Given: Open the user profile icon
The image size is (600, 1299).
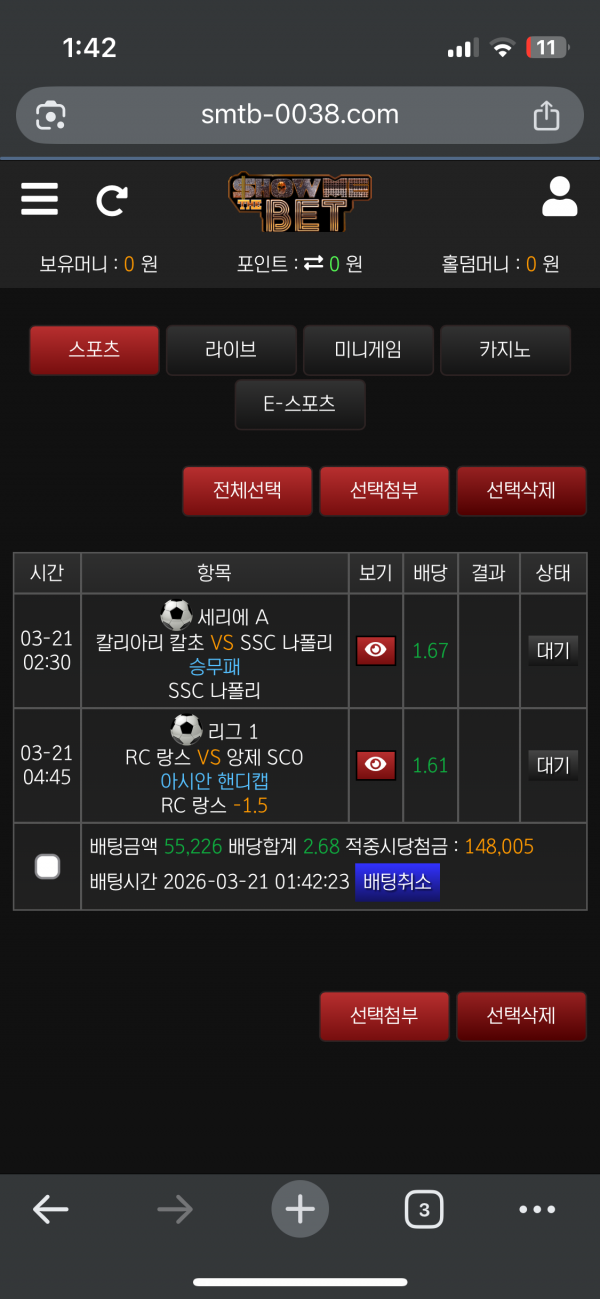Looking at the screenshot, I should point(559,198).
